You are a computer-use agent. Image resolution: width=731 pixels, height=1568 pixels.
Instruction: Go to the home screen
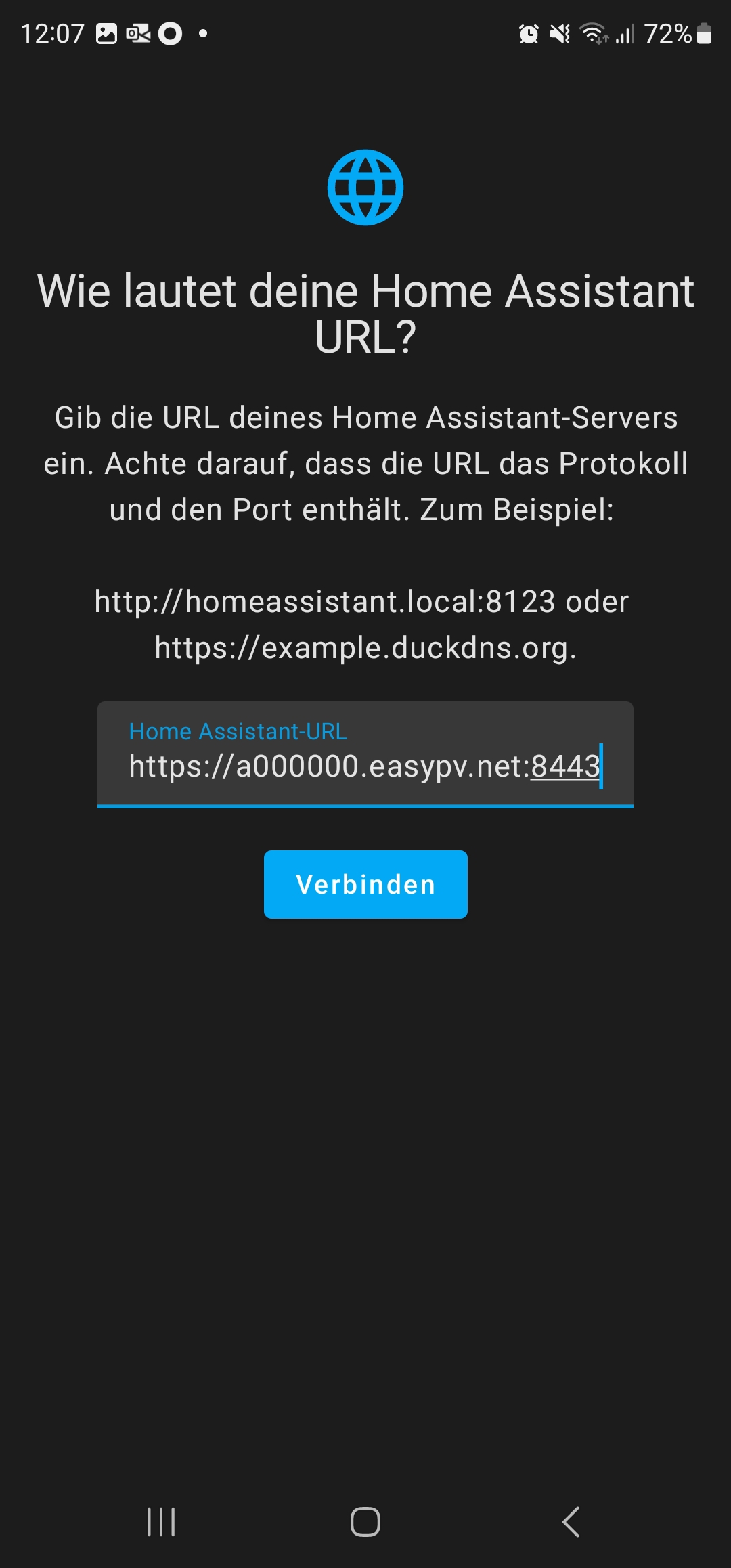click(x=365, y=1522)
